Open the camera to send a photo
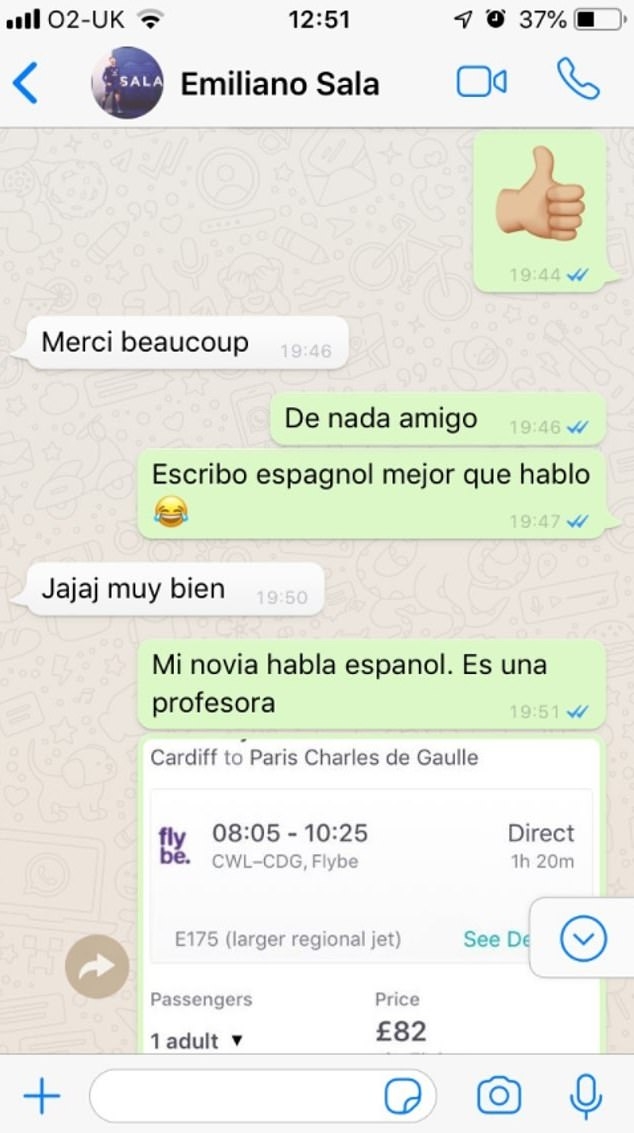Viewport: 634px width, 1133px height. 498,1096
